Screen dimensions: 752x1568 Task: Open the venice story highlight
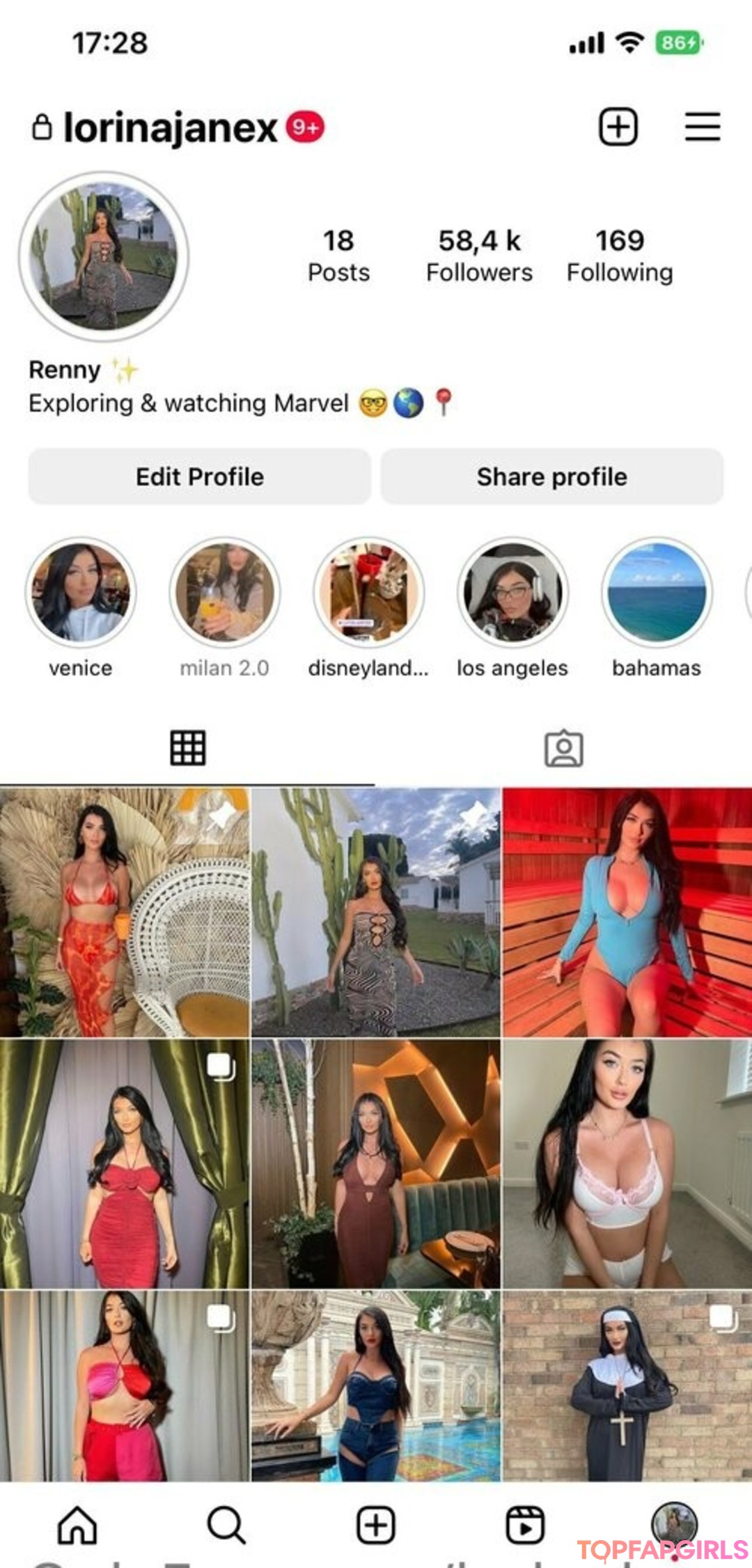81,592
